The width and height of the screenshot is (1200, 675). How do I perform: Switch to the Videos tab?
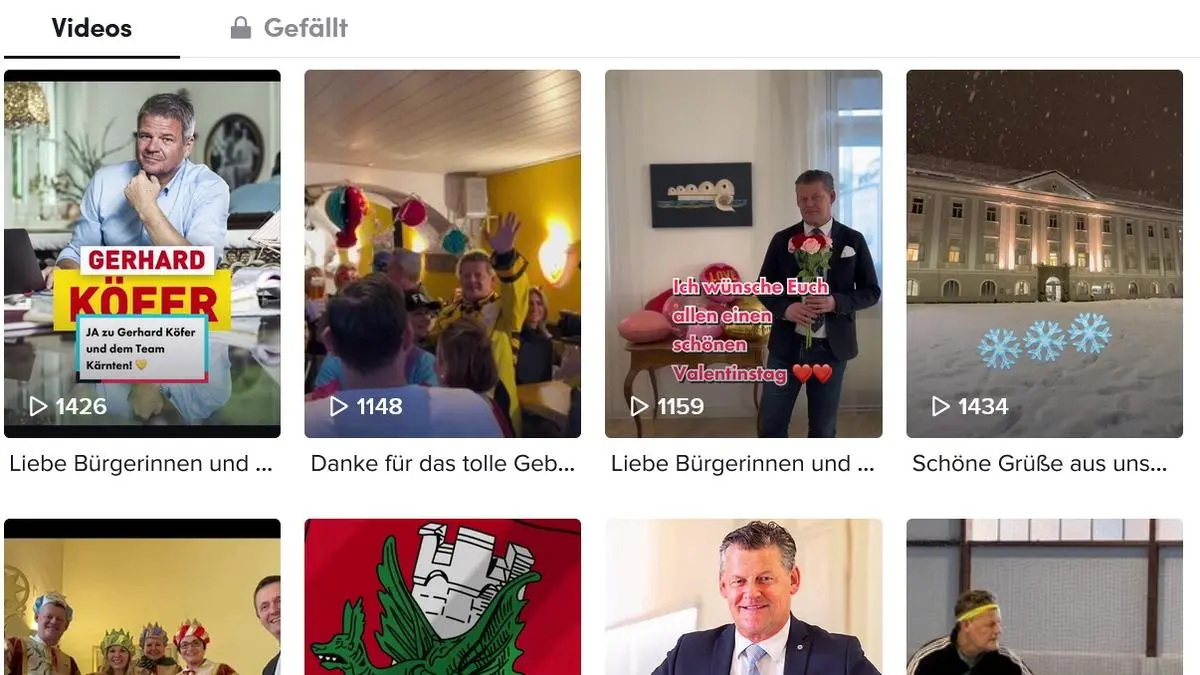click(92, 28)
